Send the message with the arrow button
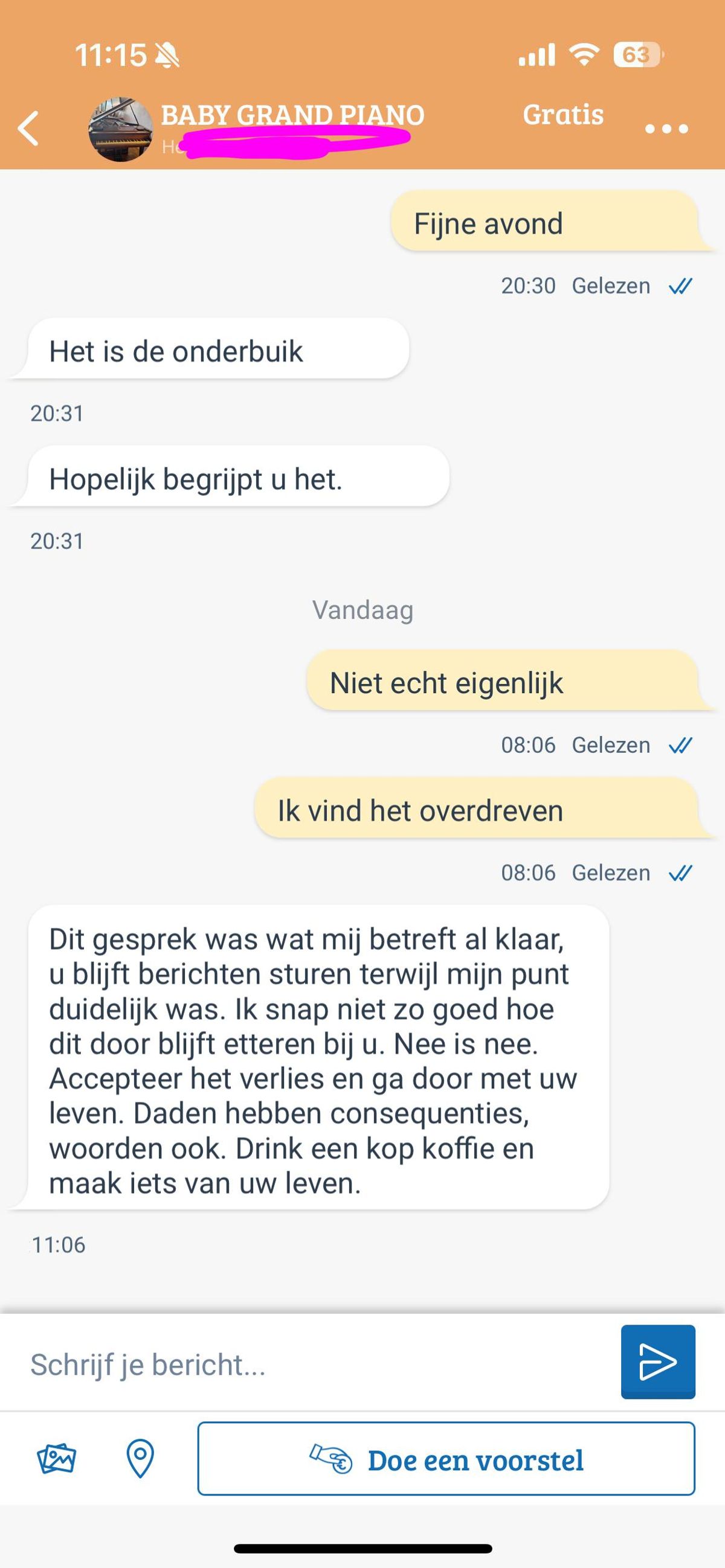Screen dimensions: 725x1568 pyautogui.click(x=657, y=1362)
